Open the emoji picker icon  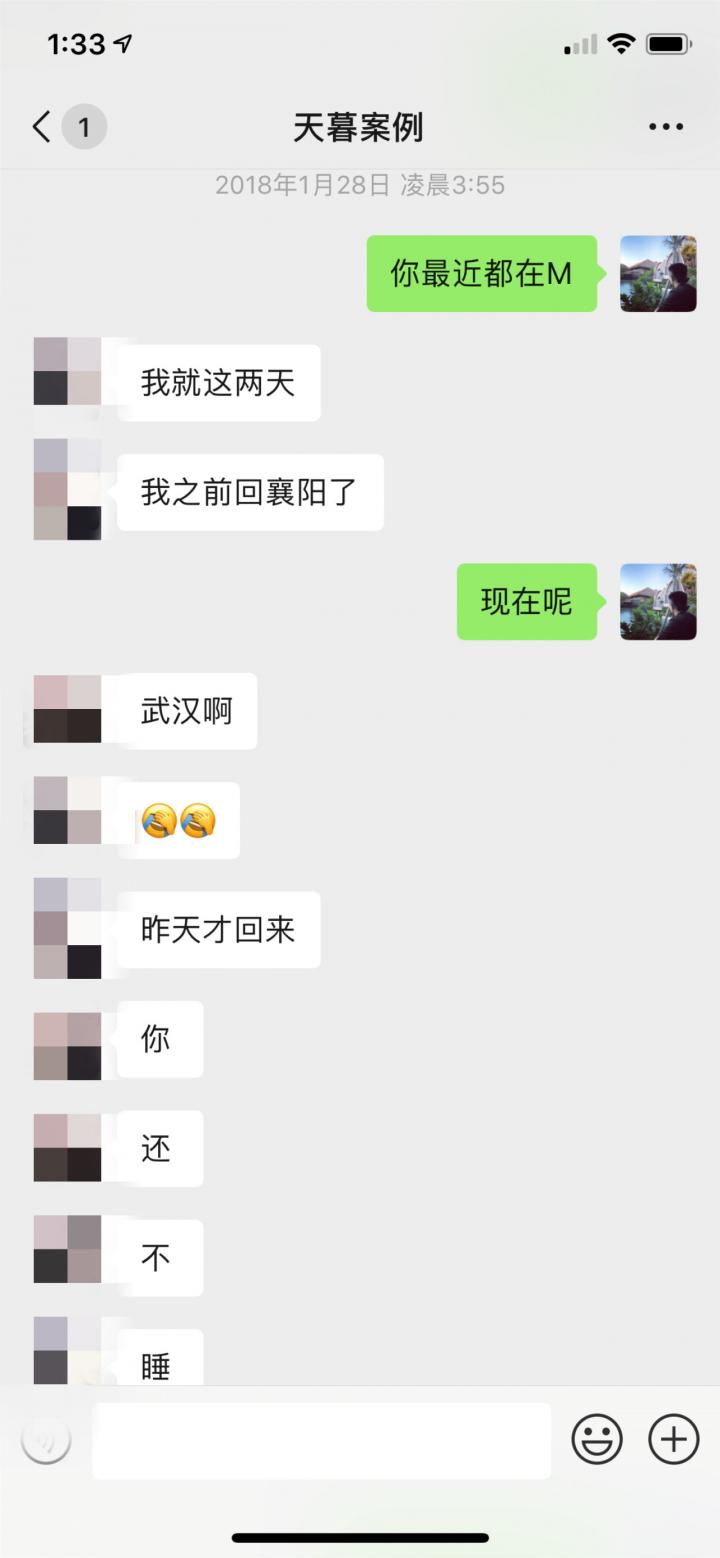[598, 1438]
